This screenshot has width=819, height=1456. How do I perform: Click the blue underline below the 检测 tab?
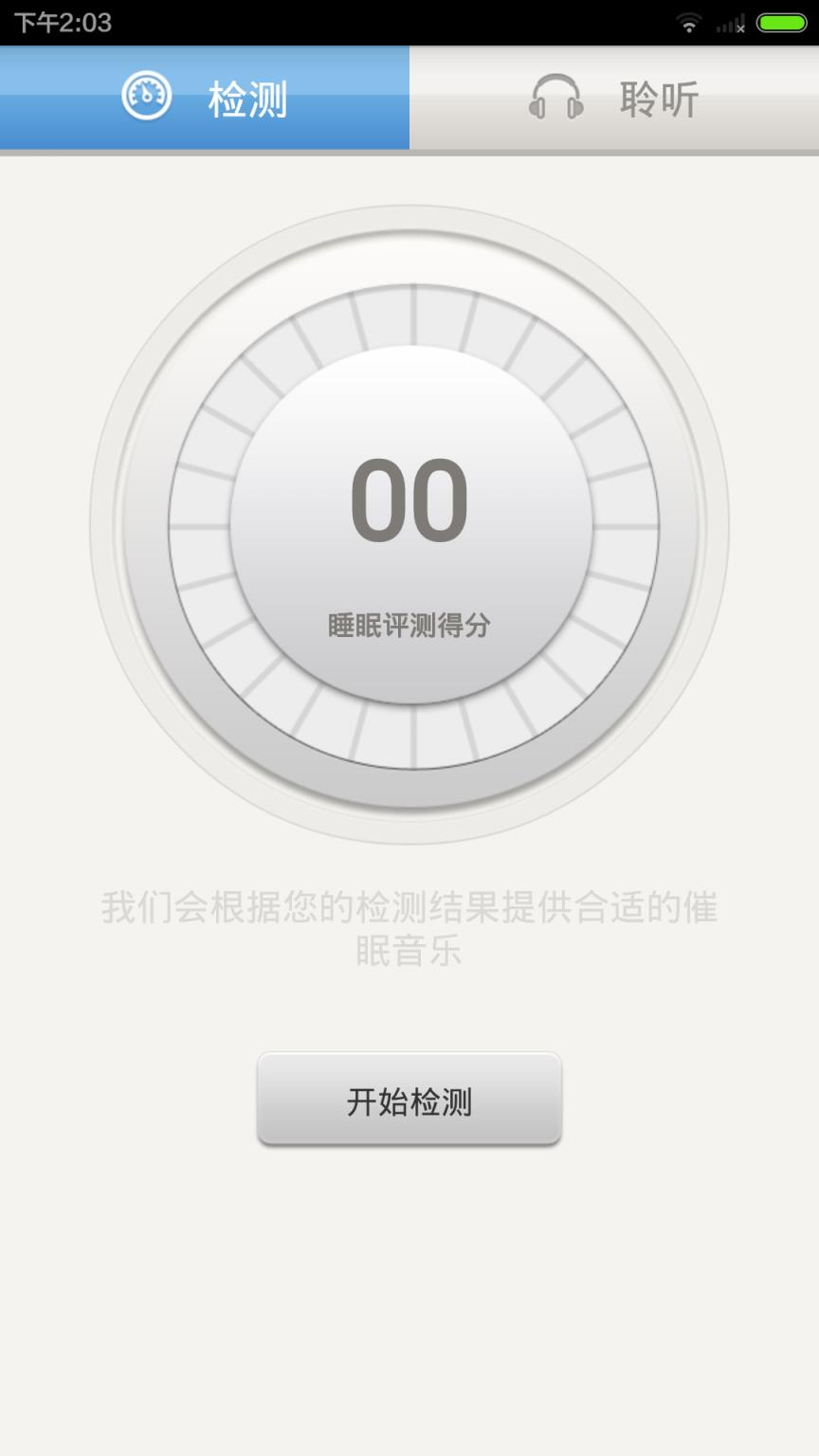[x=204, y=146]
